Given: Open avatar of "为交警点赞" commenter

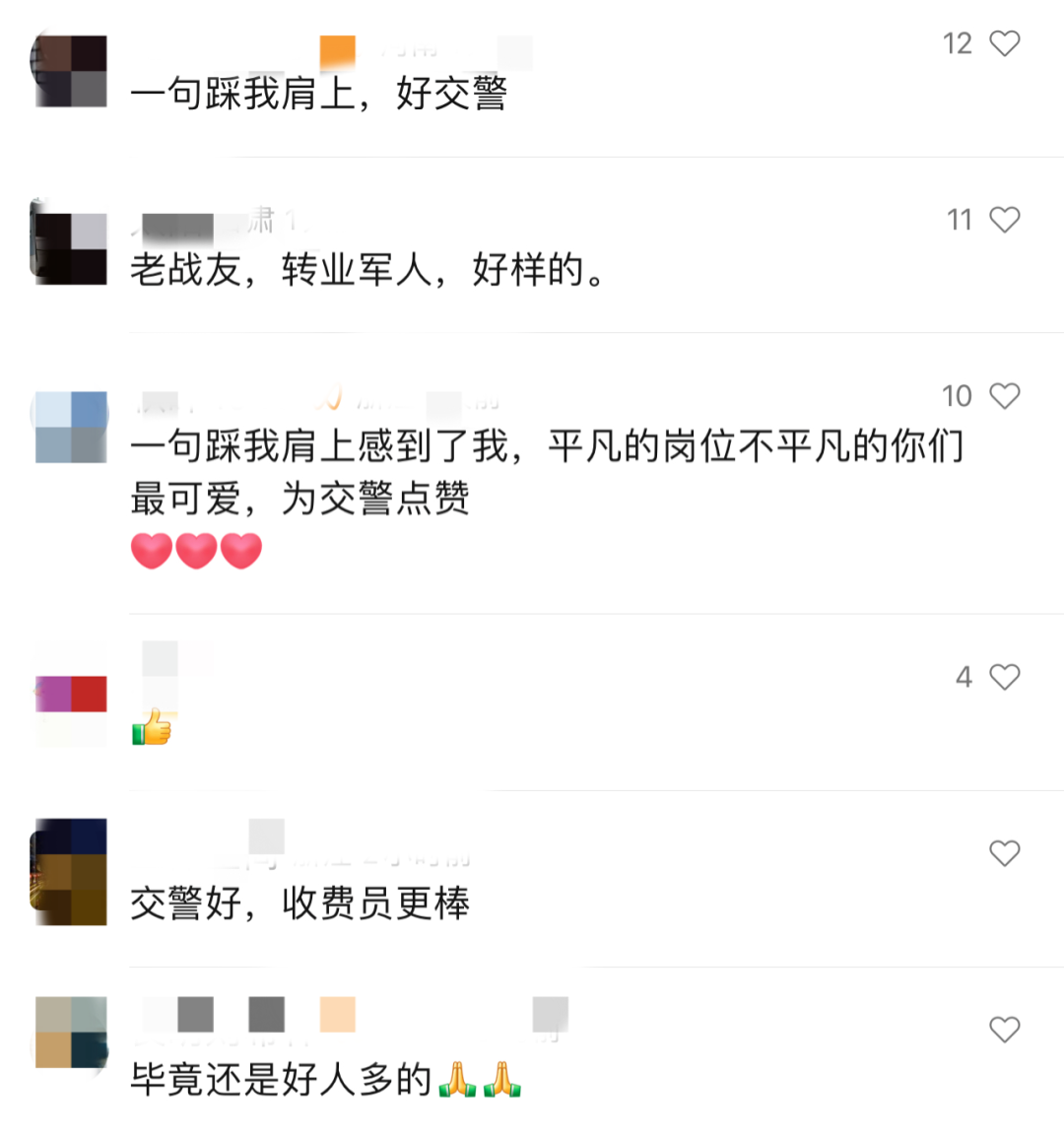Looking at the screenshot, I should coord(71,427).
